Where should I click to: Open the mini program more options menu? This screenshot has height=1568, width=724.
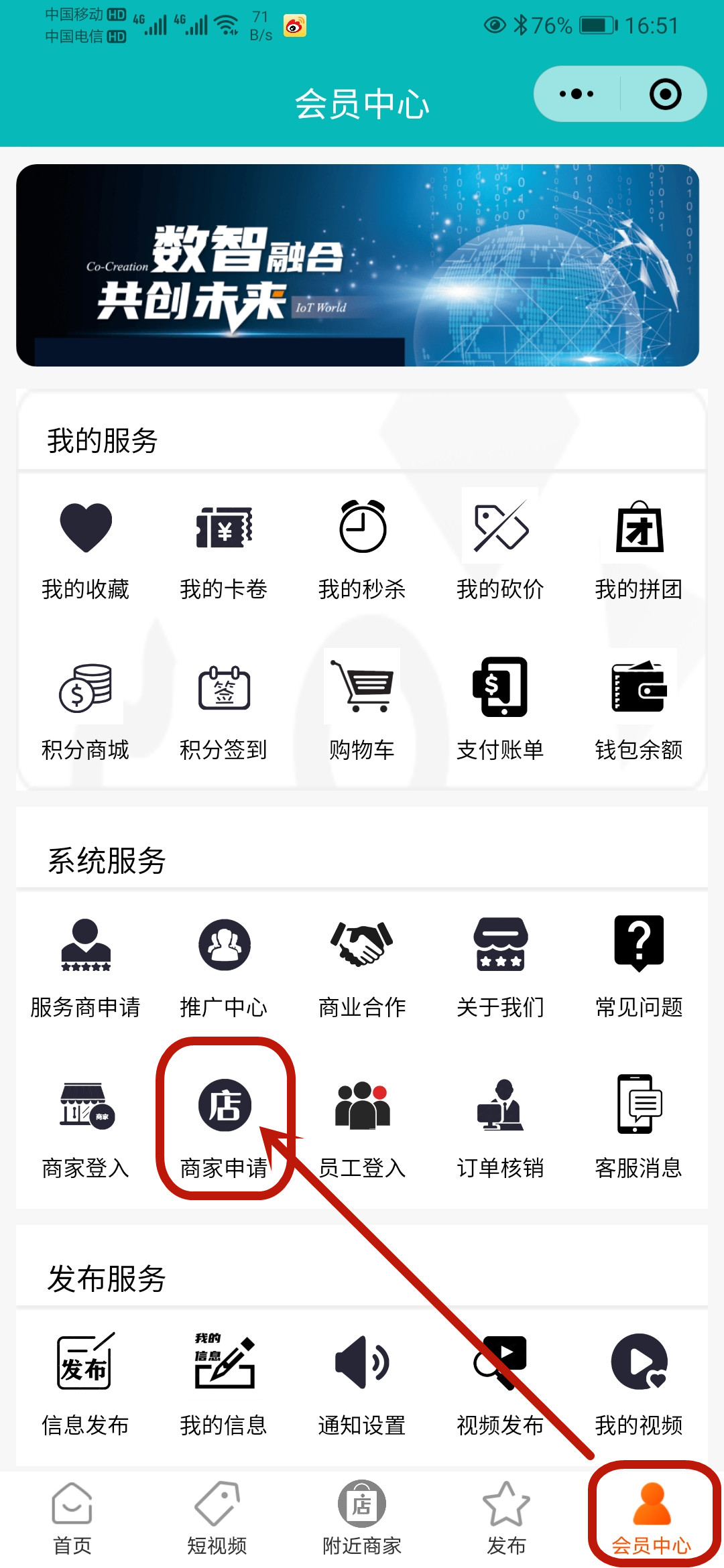[x=577, y=94]
